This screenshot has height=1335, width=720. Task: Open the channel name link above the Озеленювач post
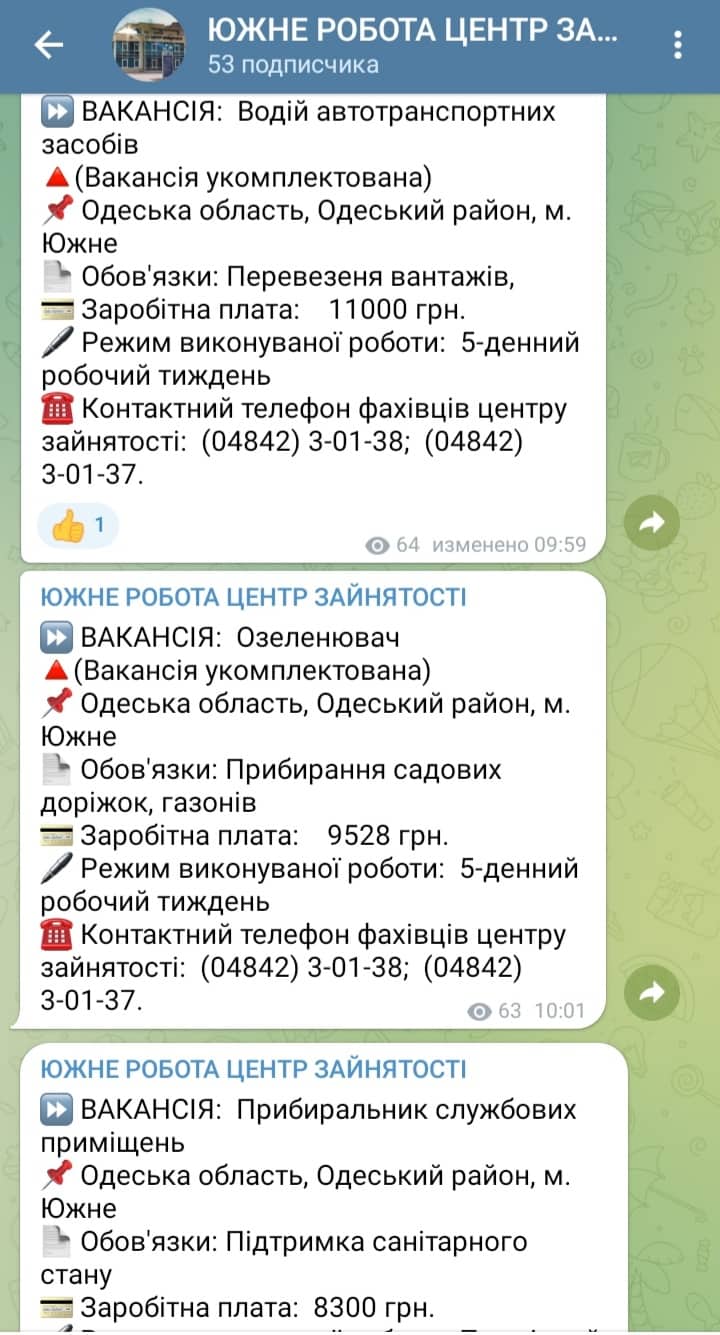(253, 597)
